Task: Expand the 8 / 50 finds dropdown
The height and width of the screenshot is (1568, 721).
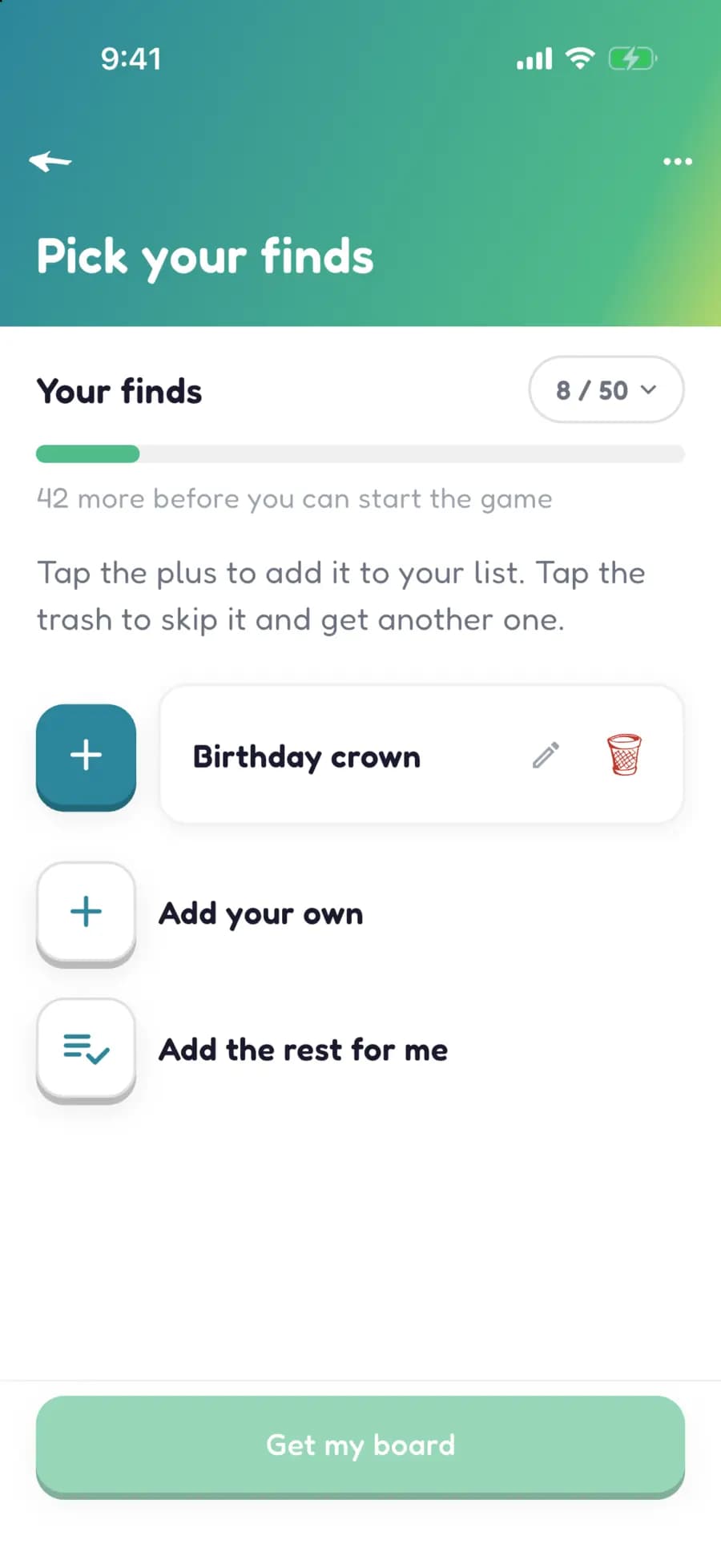Action: [x=606, y=390]
